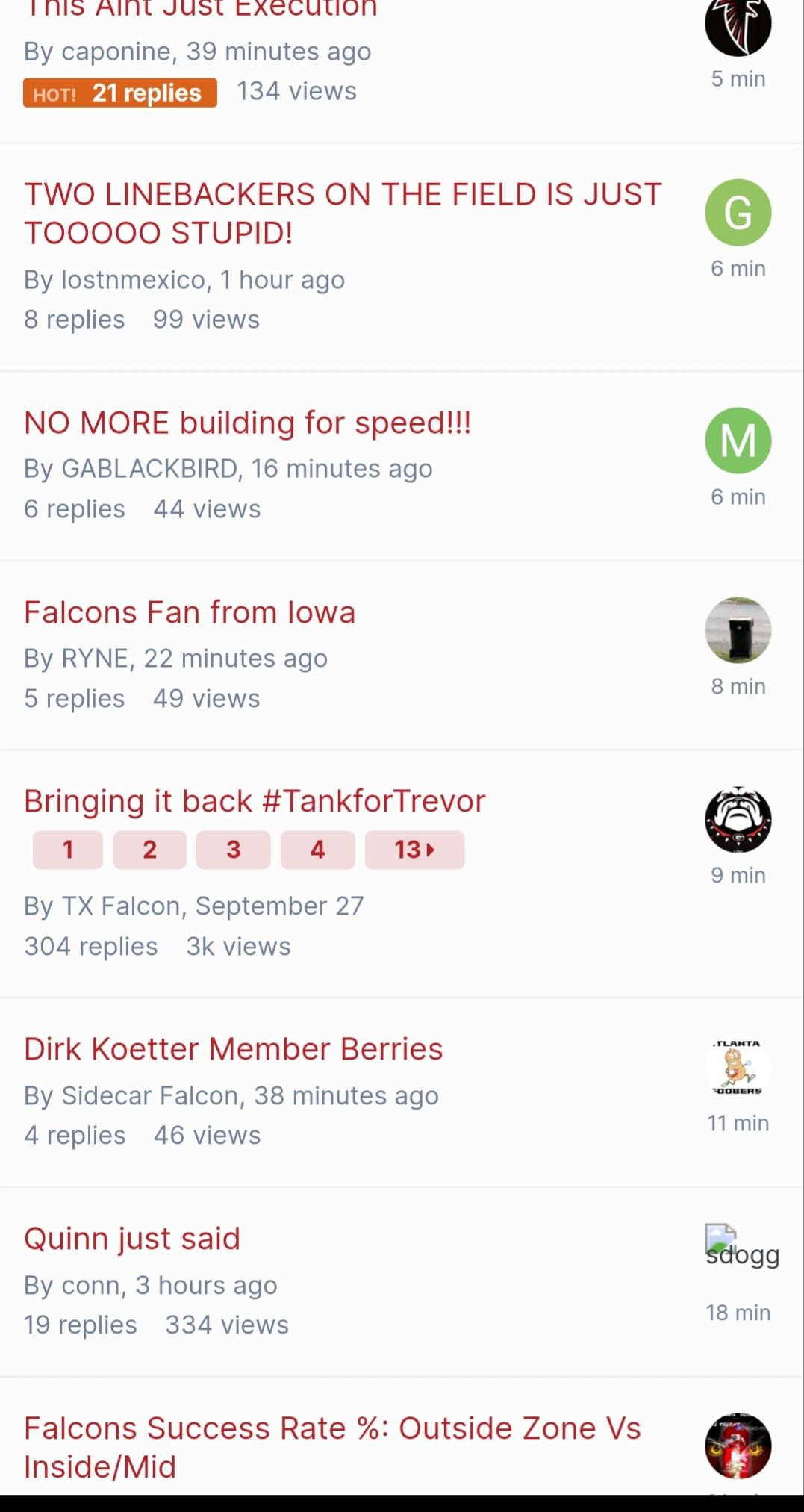The height and width of the screenshot is (1512, 804).
Task: Open sdogg's profile avatar
Action: [742, 1245]
